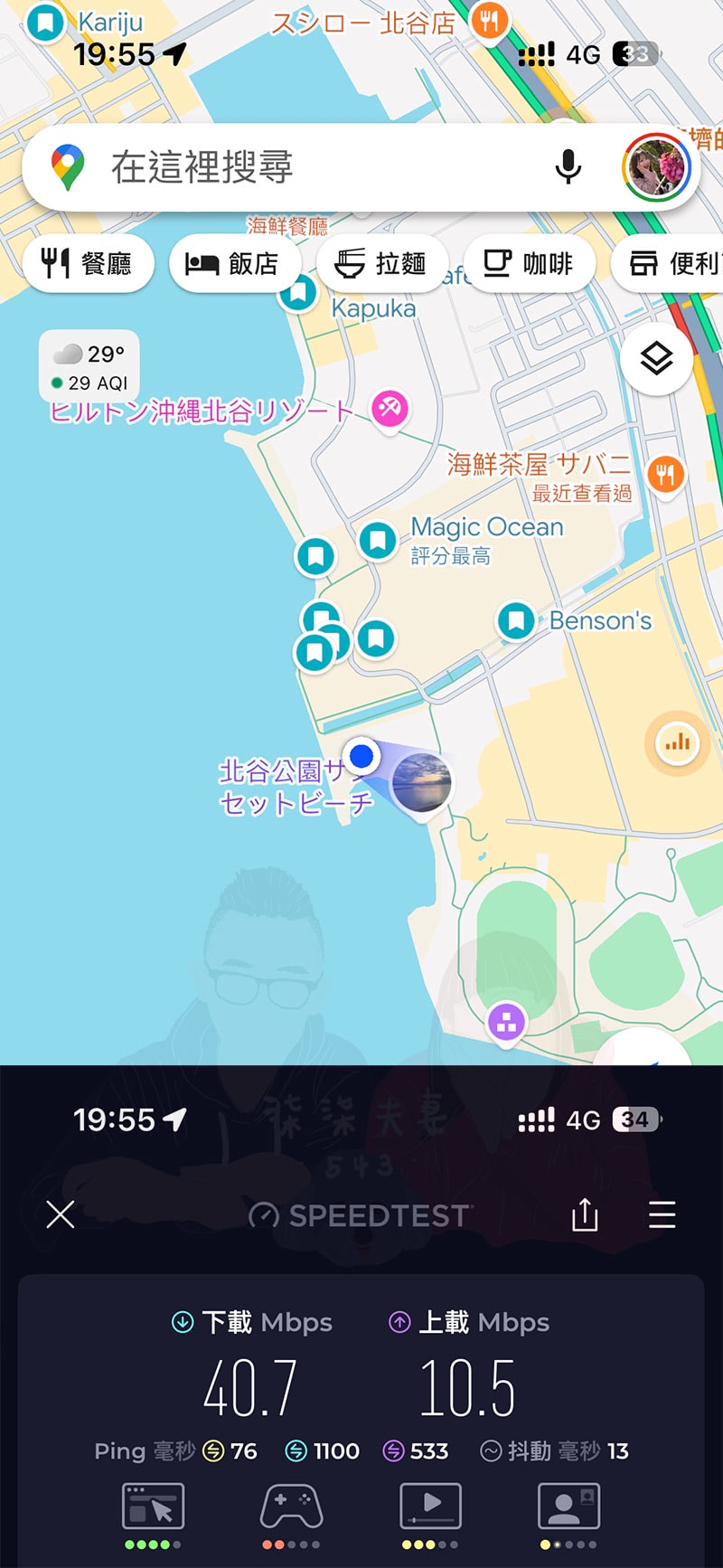Tap the 拉麵 category button
Screen dimensions: 723x1568
click(x=382, y=263)
